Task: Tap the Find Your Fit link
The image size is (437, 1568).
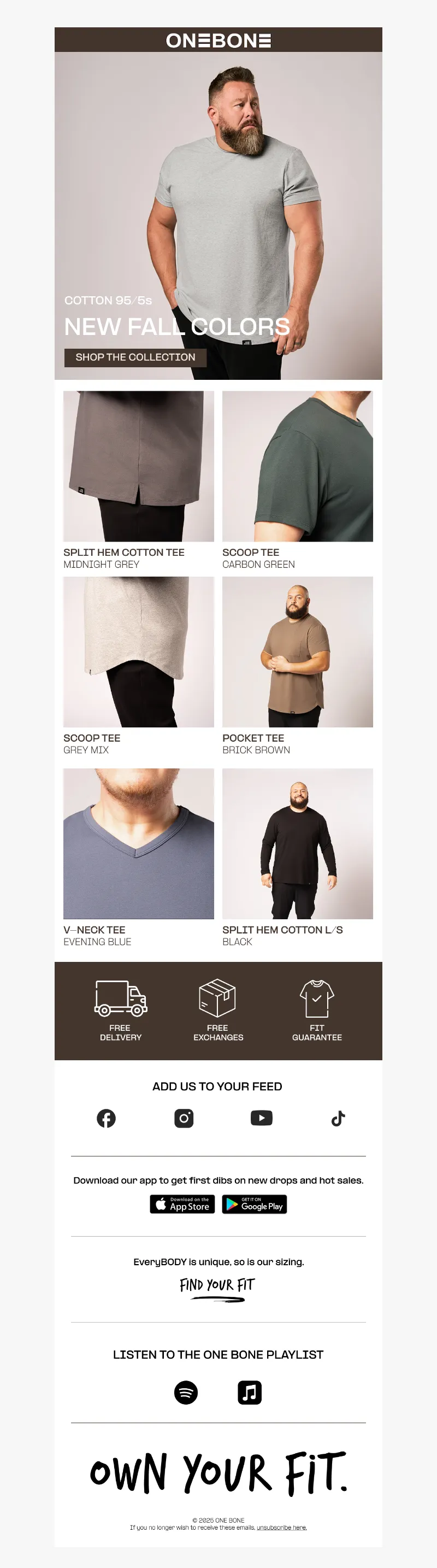Action: (x=217, y=1287)
